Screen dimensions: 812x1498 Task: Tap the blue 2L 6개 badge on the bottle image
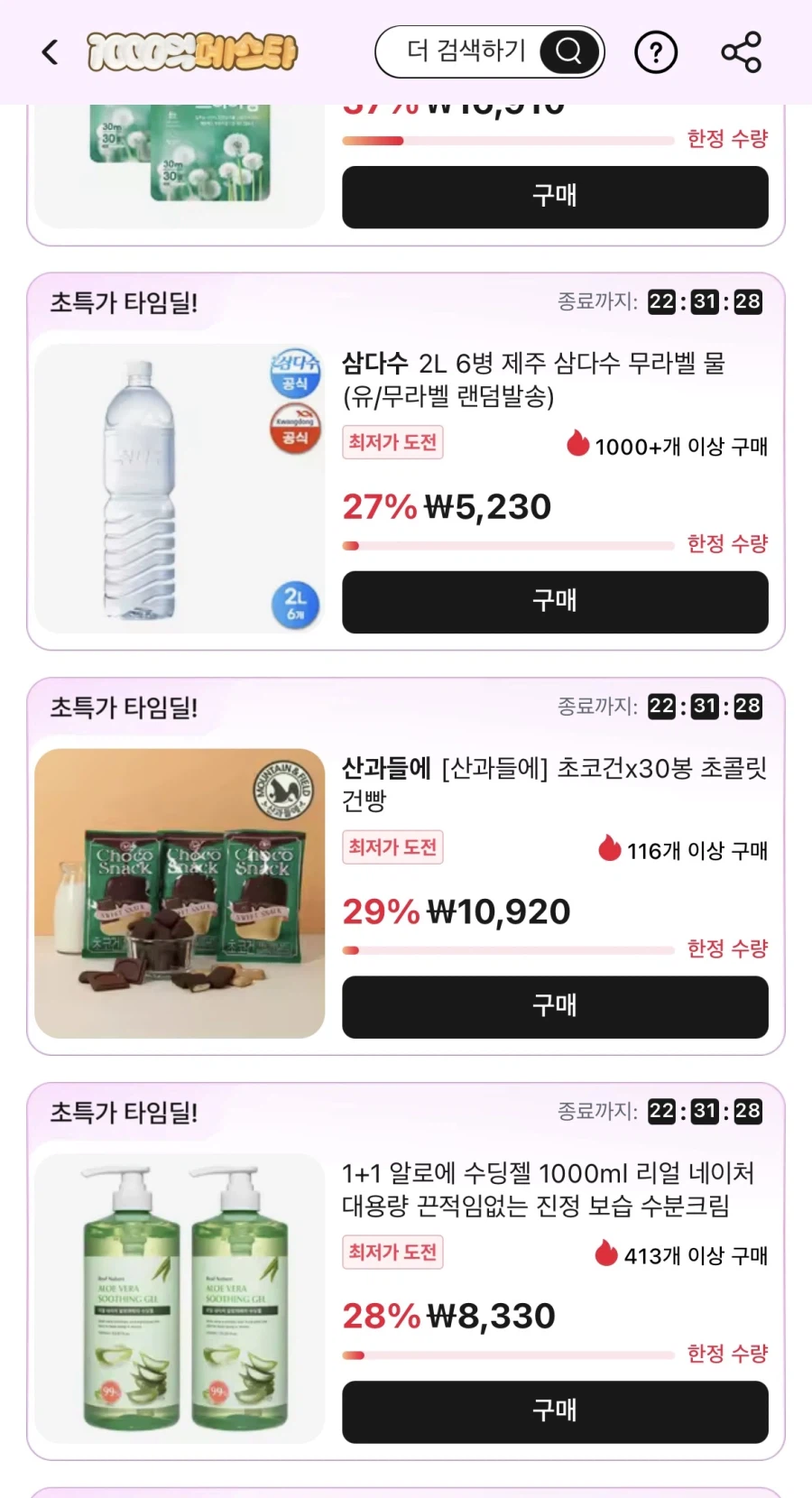(294, 603)
